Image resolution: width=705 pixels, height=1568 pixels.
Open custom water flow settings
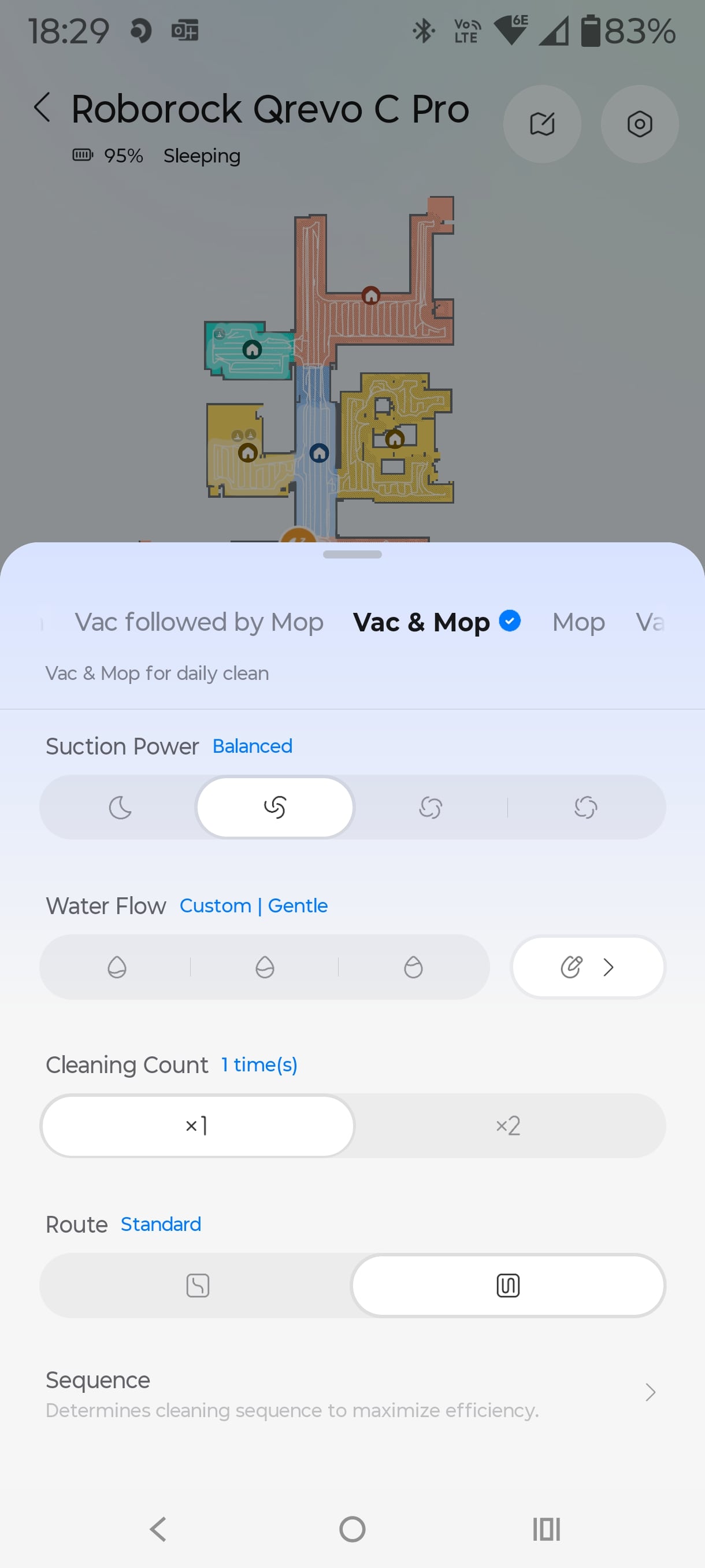[x=588, y=967]
